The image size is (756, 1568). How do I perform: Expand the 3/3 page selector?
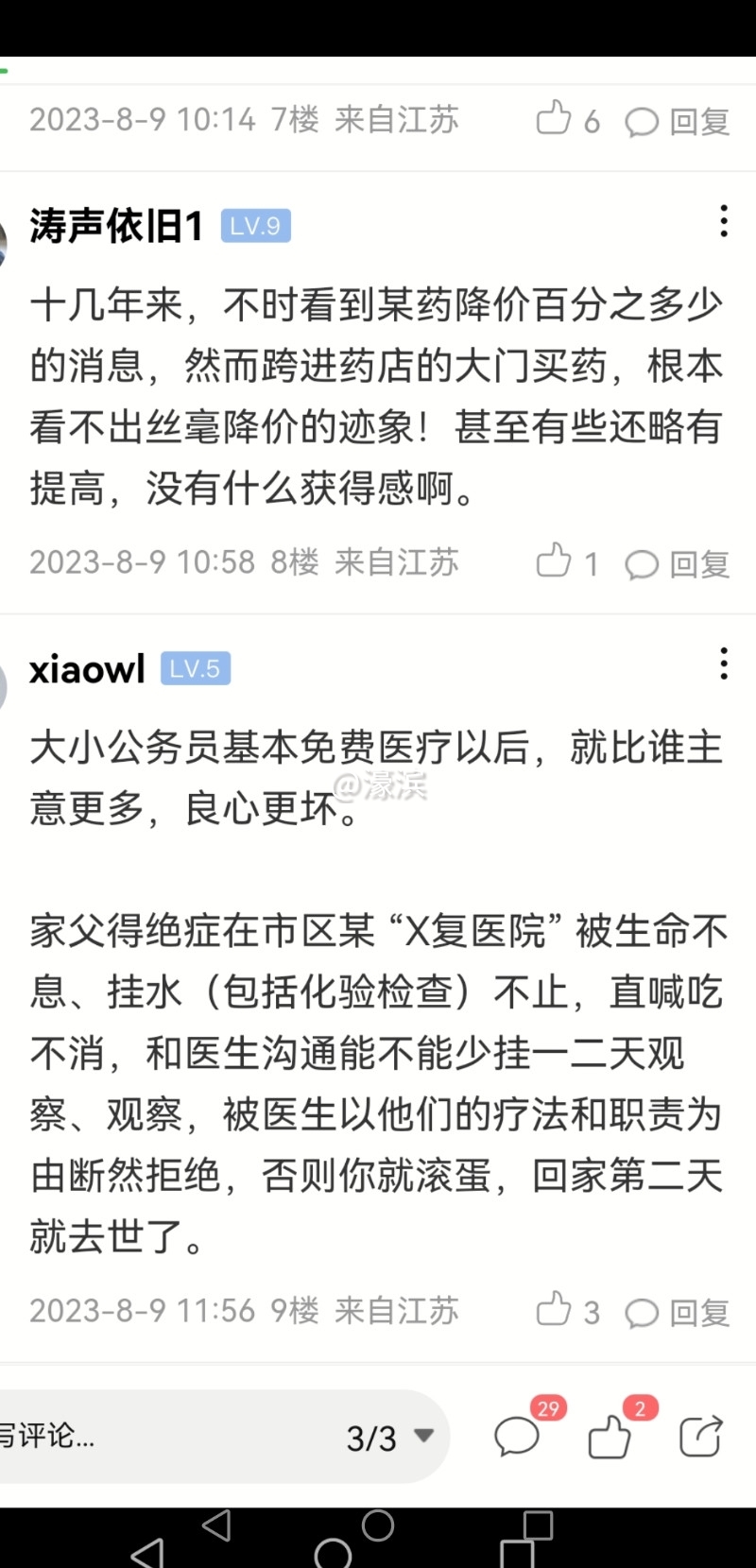point(389,1438)
